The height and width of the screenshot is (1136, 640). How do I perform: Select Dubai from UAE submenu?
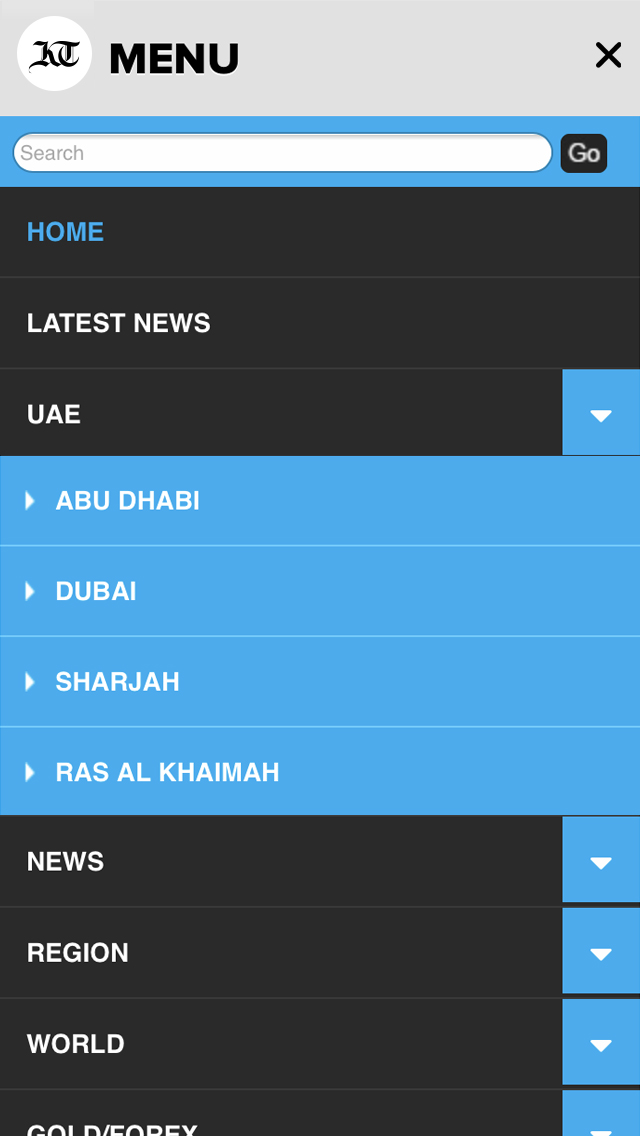click(x=96, y=591)
